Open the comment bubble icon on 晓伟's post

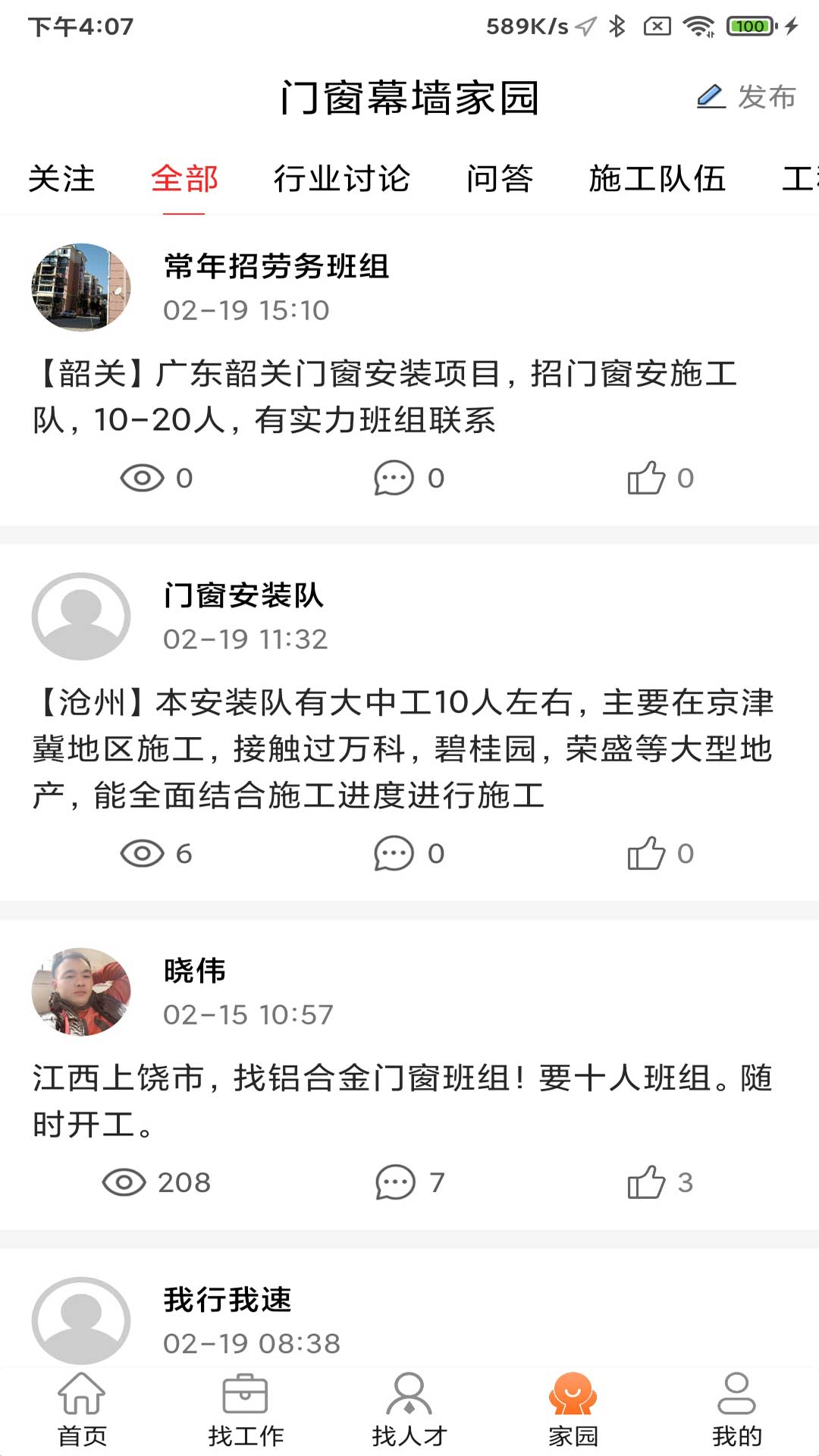click(394, 1180)
